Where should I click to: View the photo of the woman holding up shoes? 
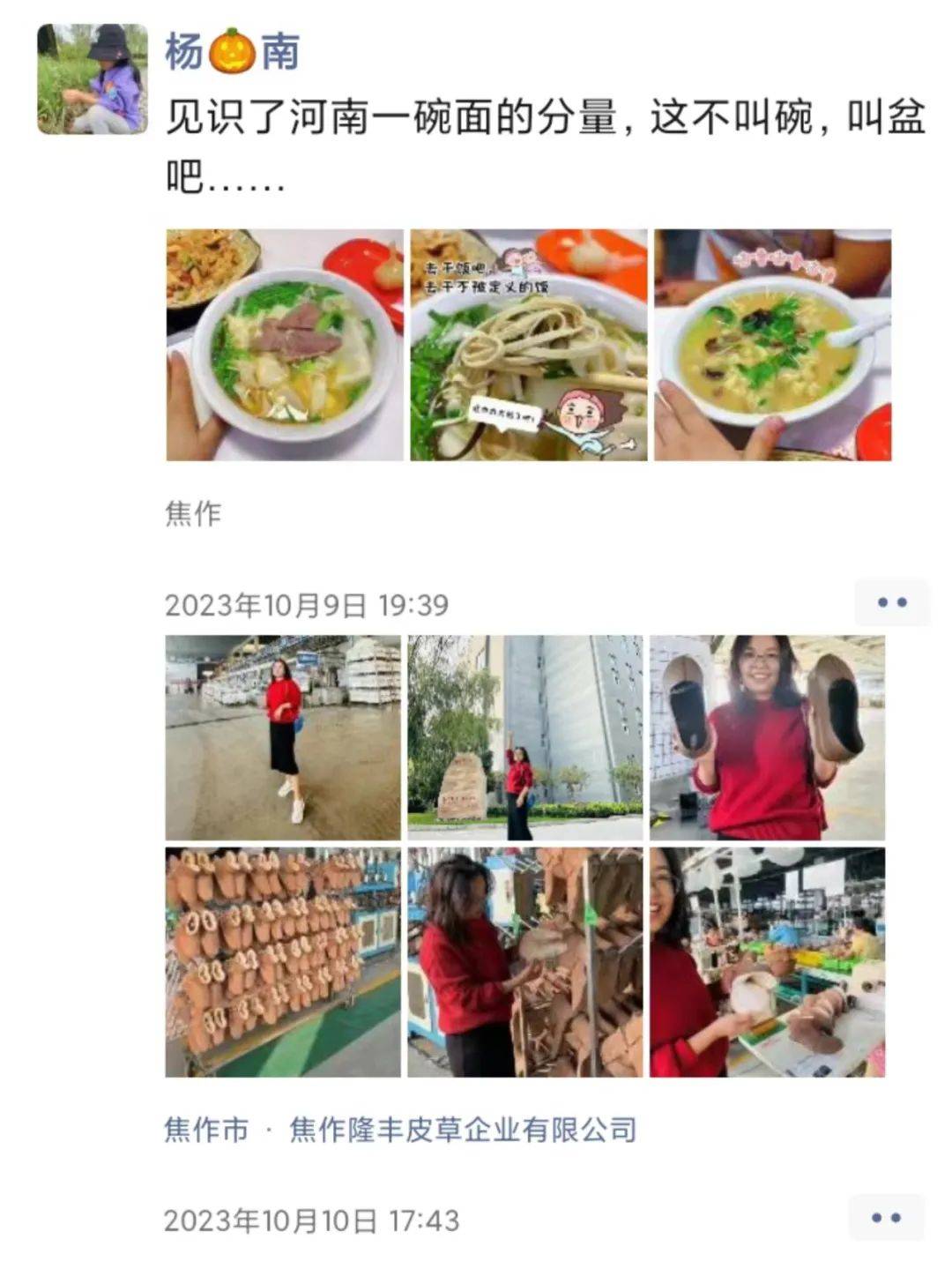click(767, 737)
